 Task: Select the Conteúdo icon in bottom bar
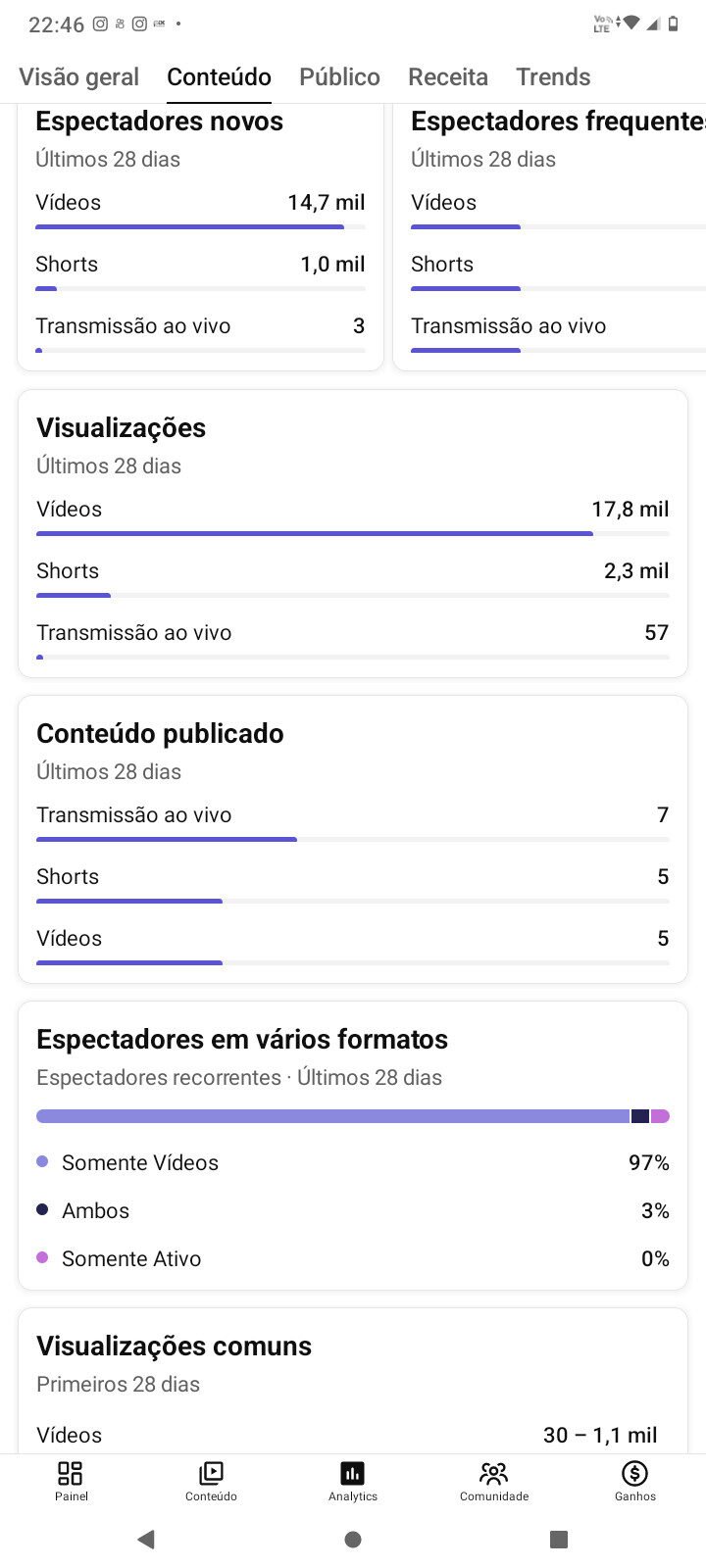(211, 1482)
